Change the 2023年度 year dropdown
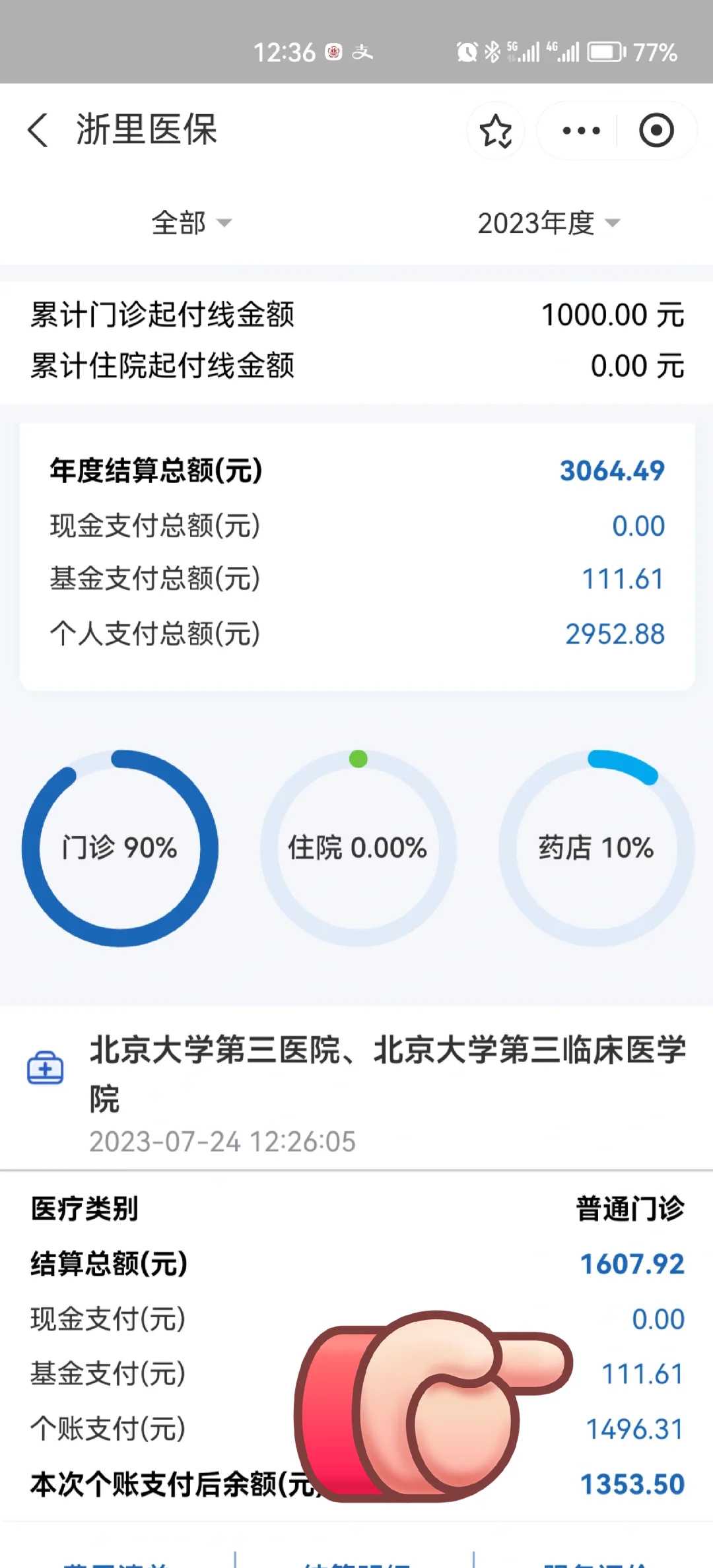 [548, 223]
